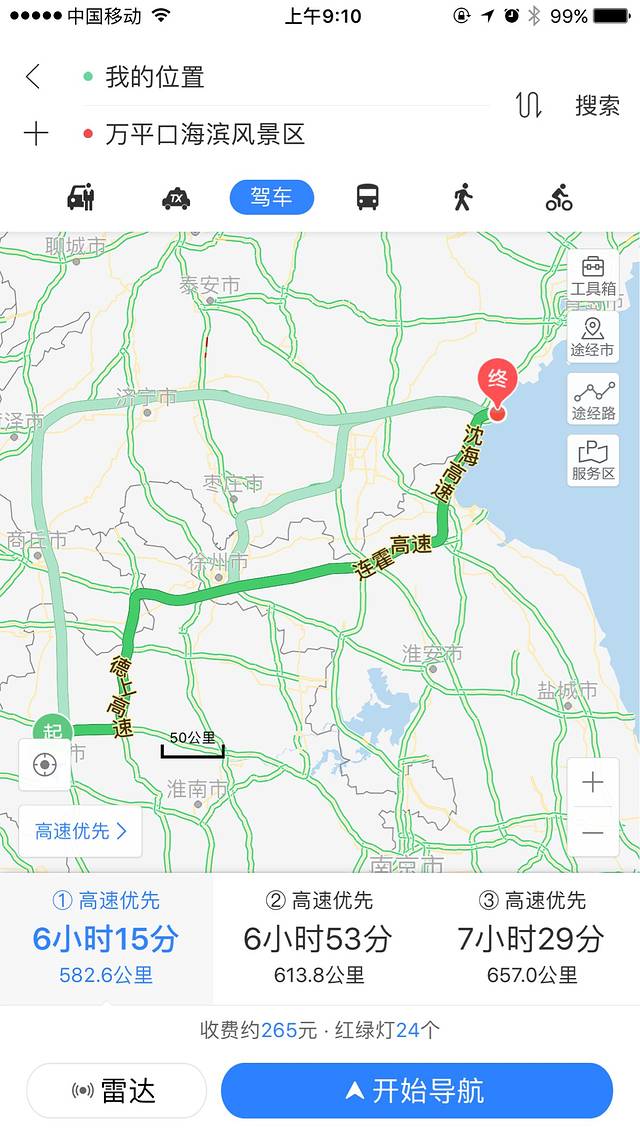Viewport: 640px width, 1137px height.
Task: Open the 高速优先 route preference
Action: tap(81, 831)
